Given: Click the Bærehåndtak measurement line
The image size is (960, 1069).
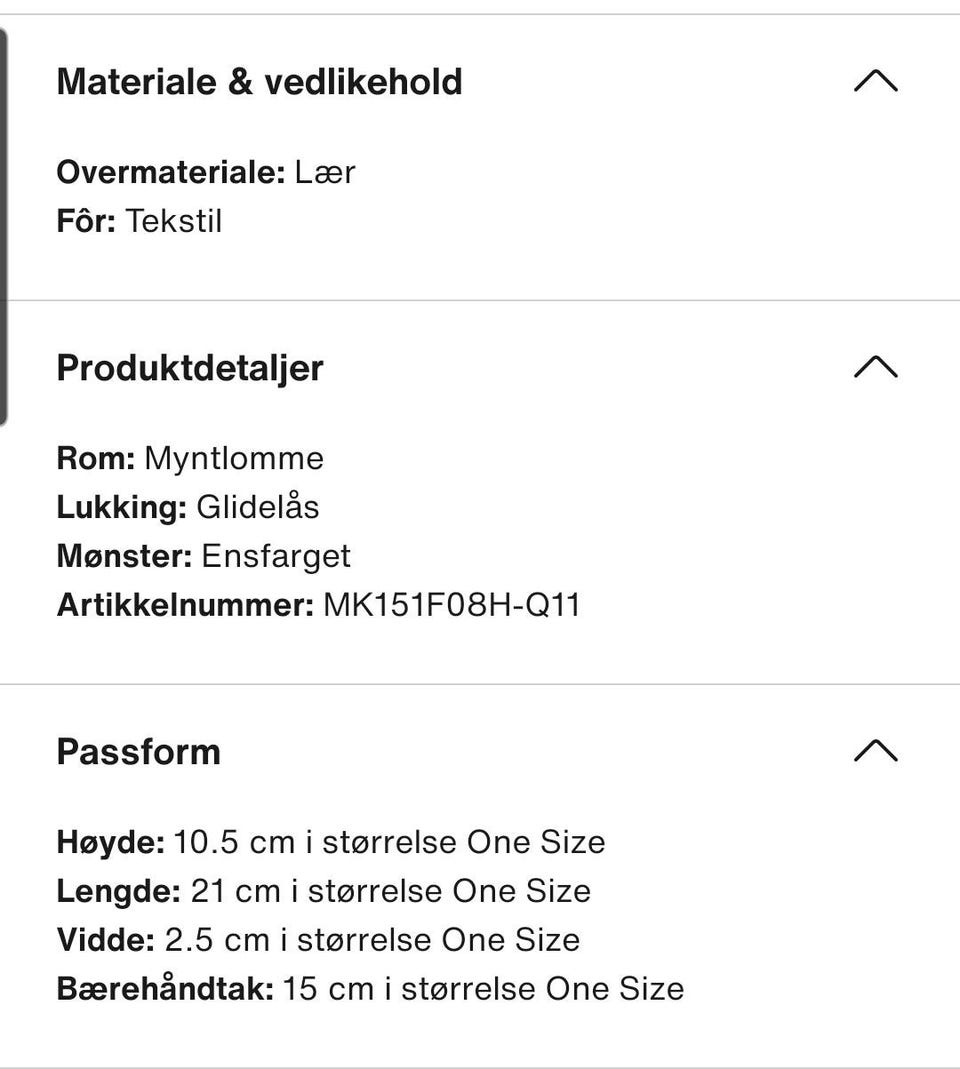Looking at the screenshot, I should point(370,988).
